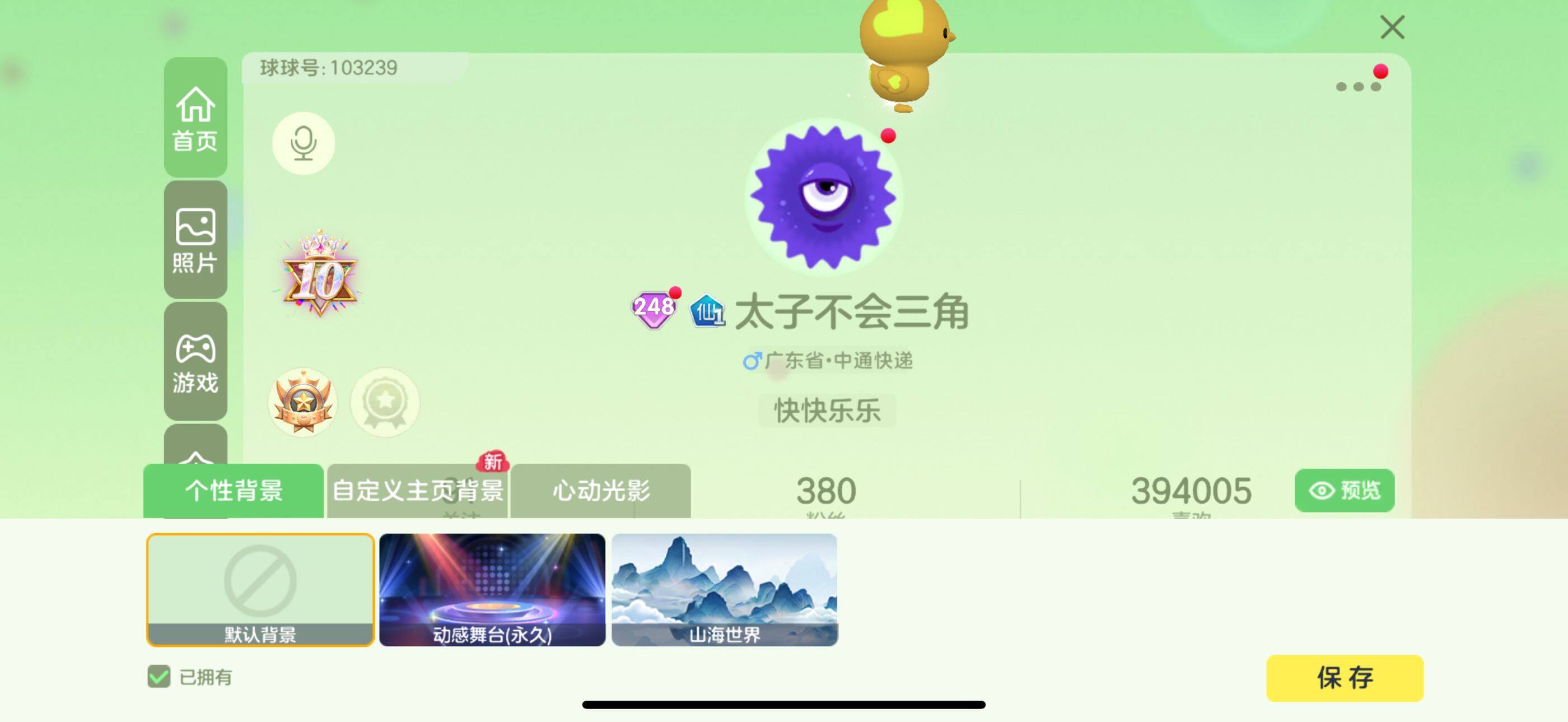Image resolution: width=1568 pixels, height=722 pixels.
Task: Select the 默认背景 background
Action: click(x=260, y=589)
